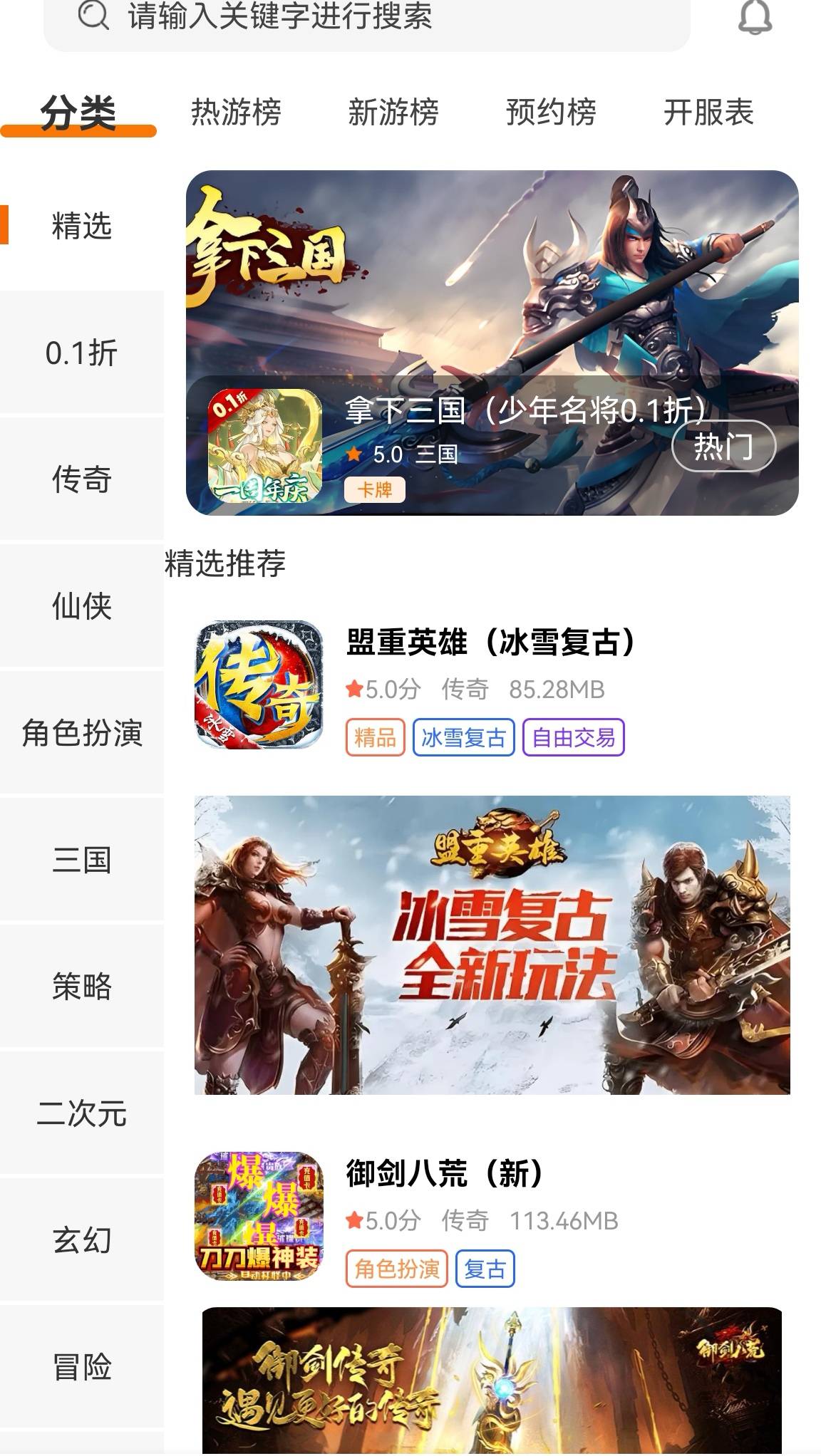Viewport: 821px width, 1456px height.
Task: Switch to the 热游榜 tab
Action: point(236,113)
